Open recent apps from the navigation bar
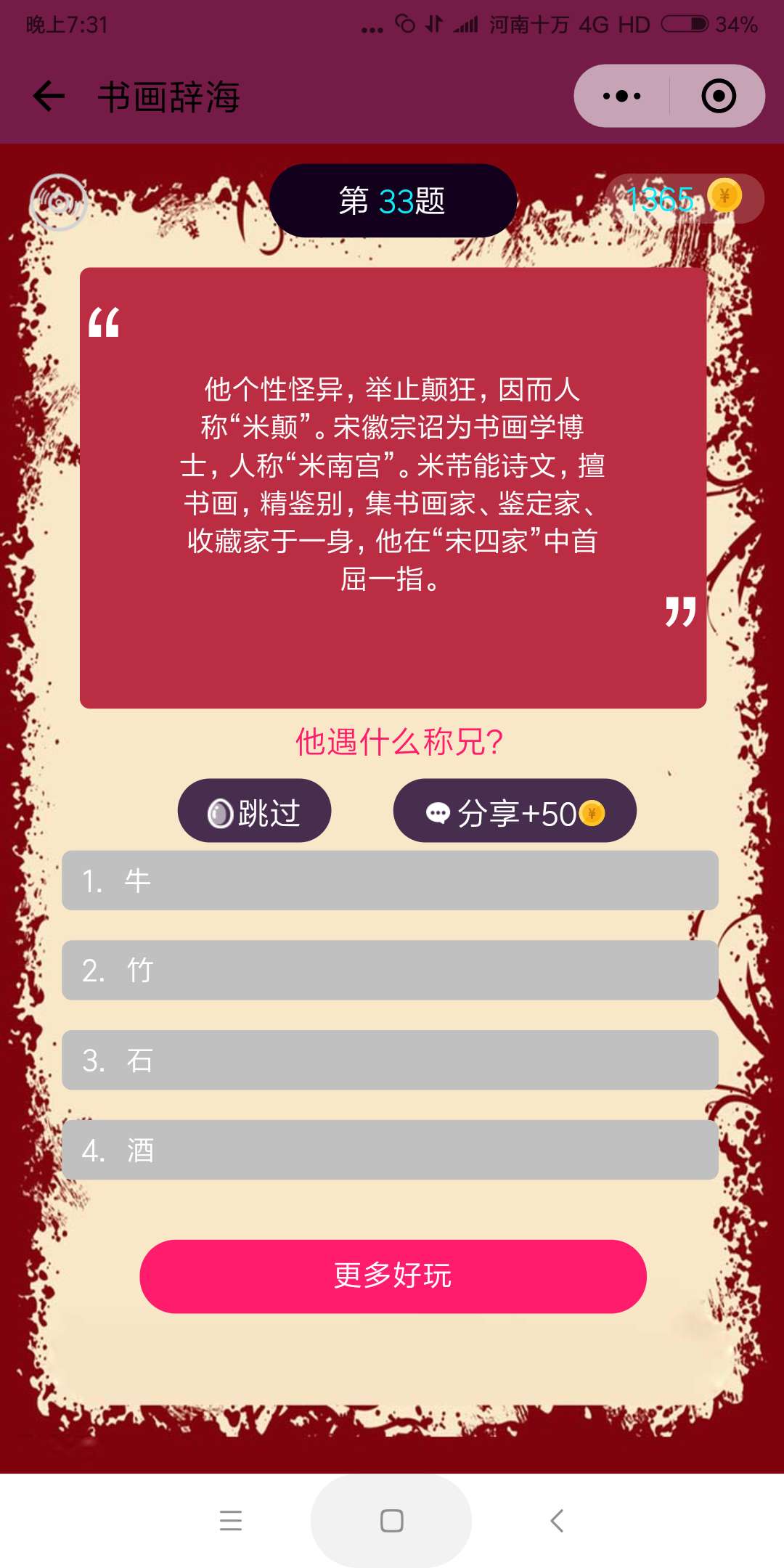 231,1520
